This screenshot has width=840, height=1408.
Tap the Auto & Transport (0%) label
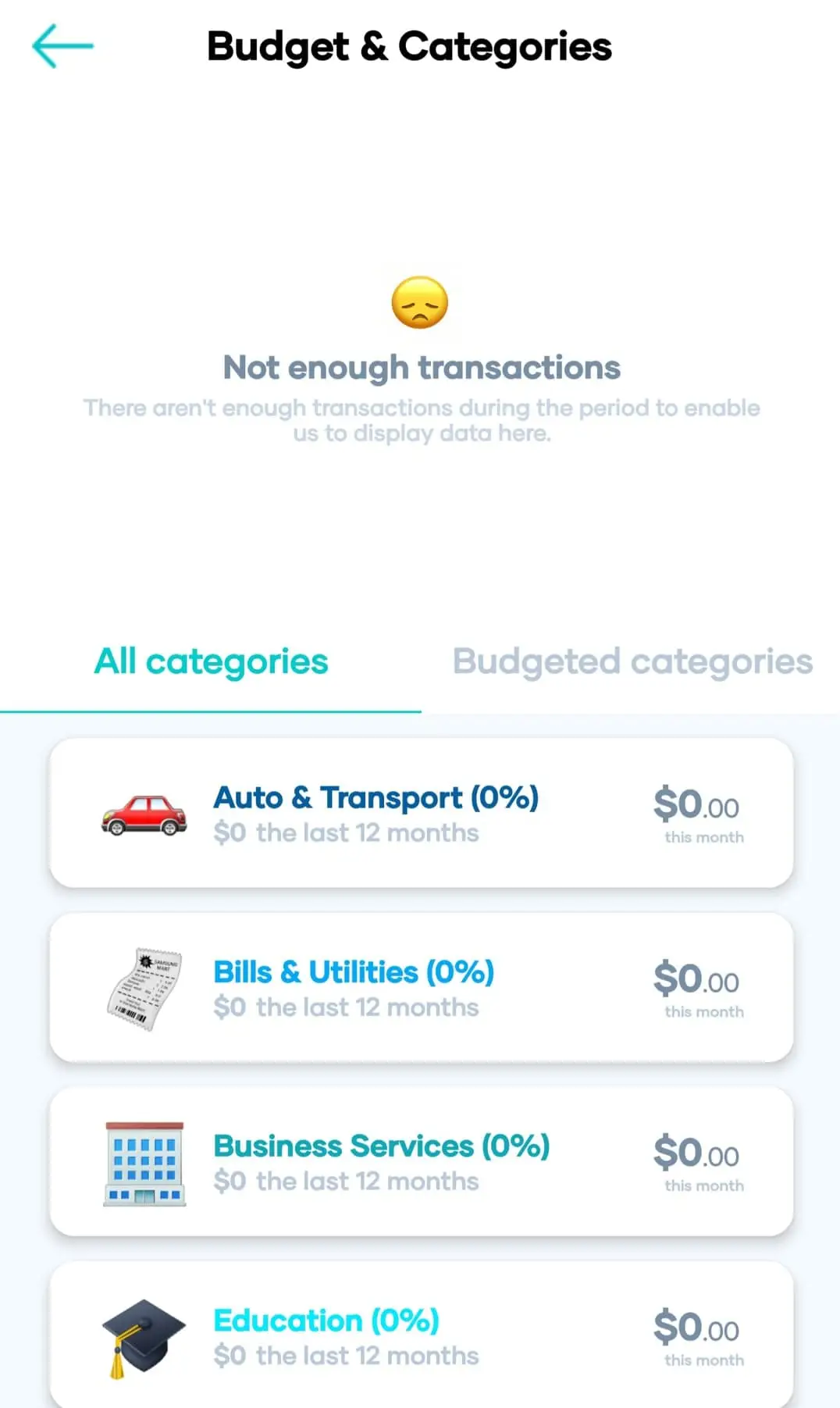pos(376,797)
